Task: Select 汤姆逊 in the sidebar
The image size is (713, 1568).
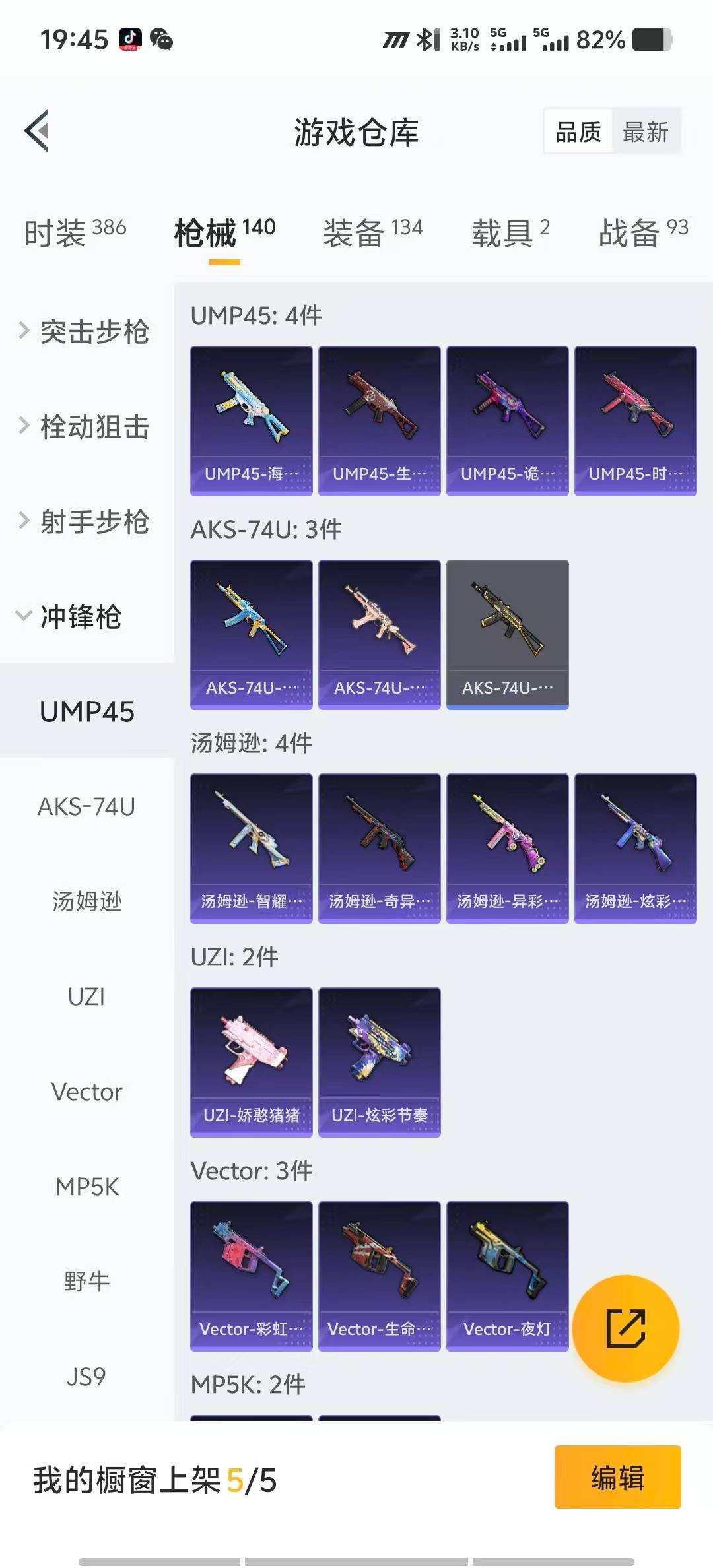Action: pos(88,901)
